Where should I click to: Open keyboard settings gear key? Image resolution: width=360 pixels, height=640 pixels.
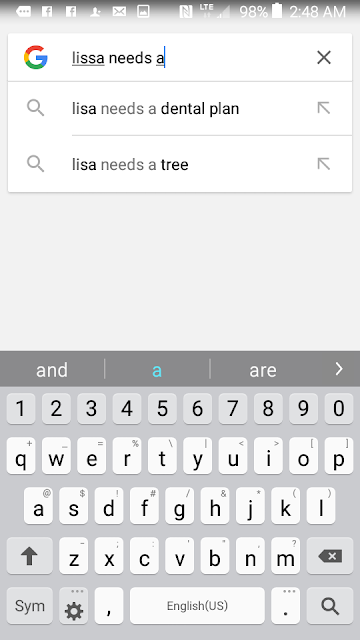[x=73, y=605]
